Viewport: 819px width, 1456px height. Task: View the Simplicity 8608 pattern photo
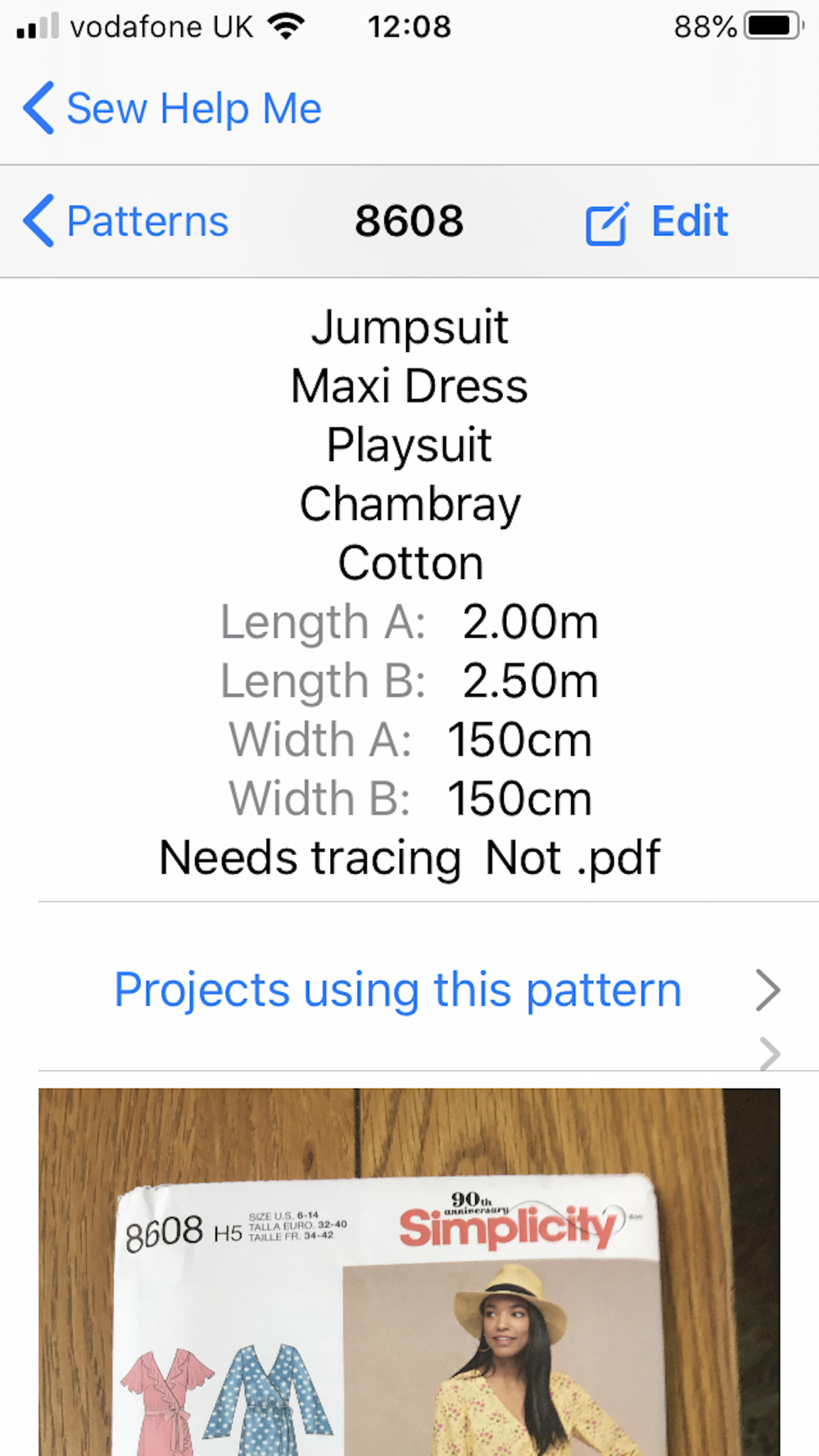click(x=409, y=1272)
